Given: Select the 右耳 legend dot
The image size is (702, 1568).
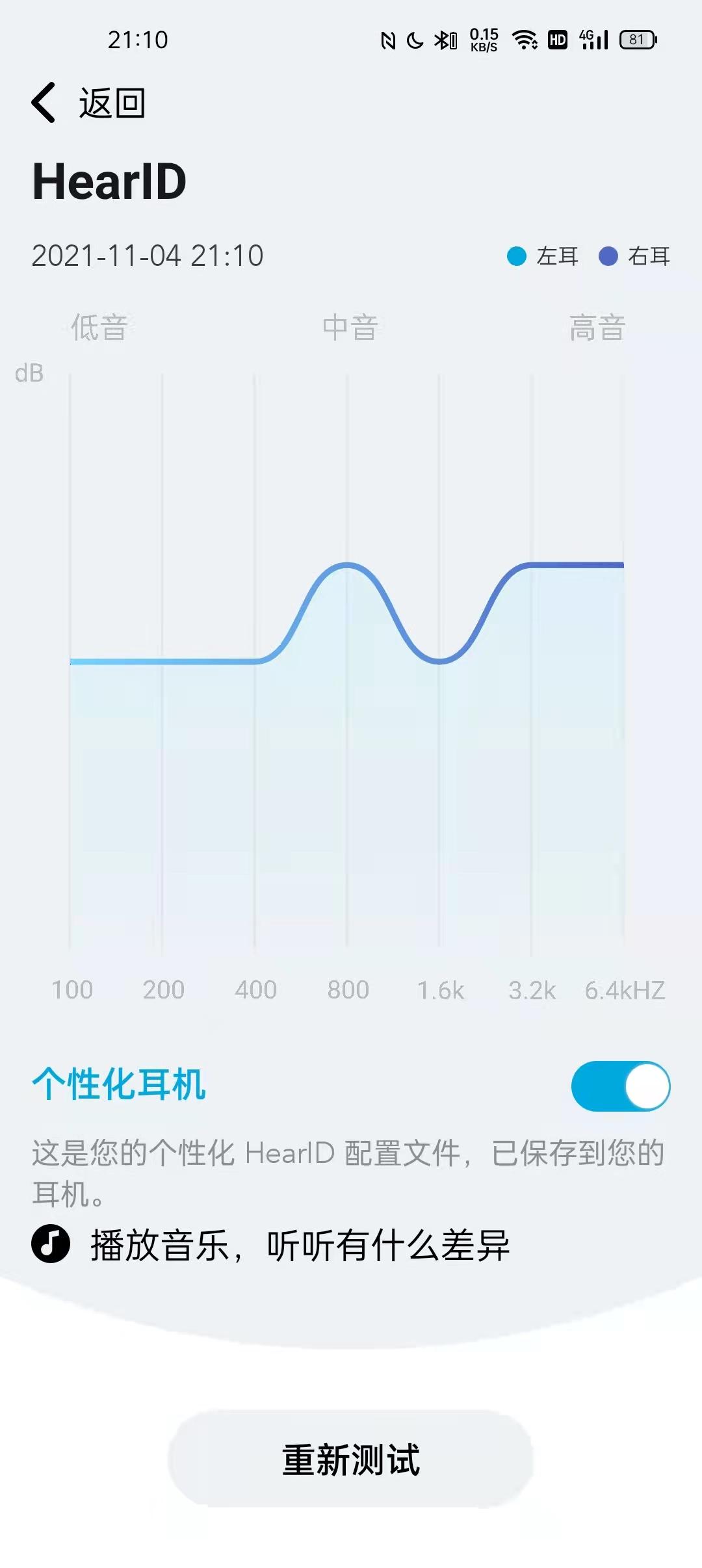Looking at the screenshot, I should click(x=608, y=256).
